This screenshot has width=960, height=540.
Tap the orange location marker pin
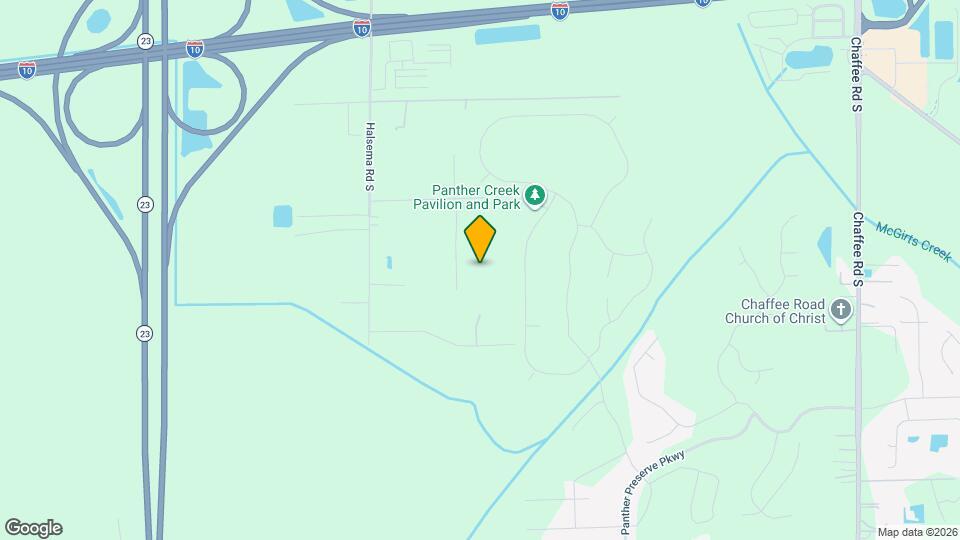[481, 239]
